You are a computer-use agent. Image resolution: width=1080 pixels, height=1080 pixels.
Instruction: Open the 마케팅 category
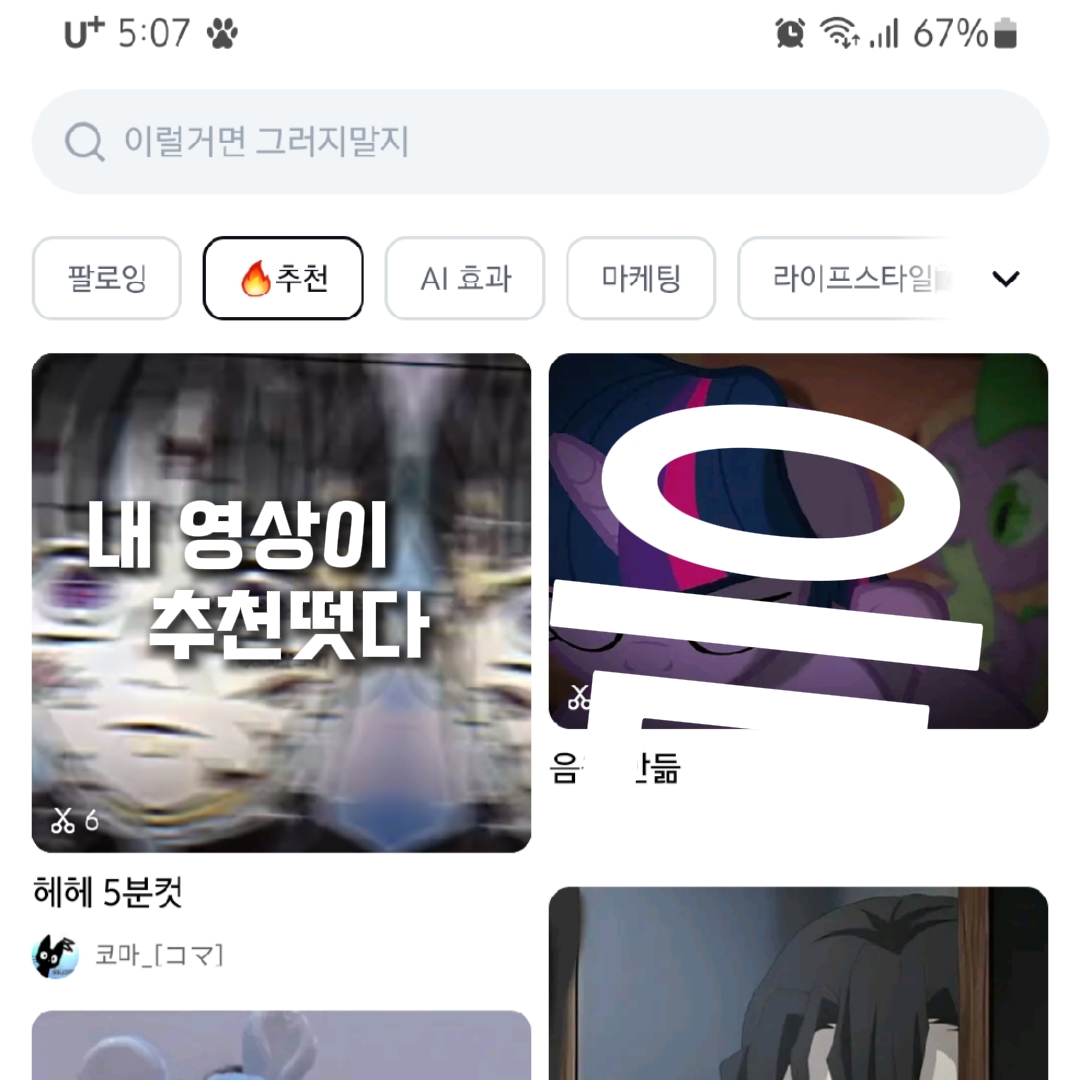641,278
